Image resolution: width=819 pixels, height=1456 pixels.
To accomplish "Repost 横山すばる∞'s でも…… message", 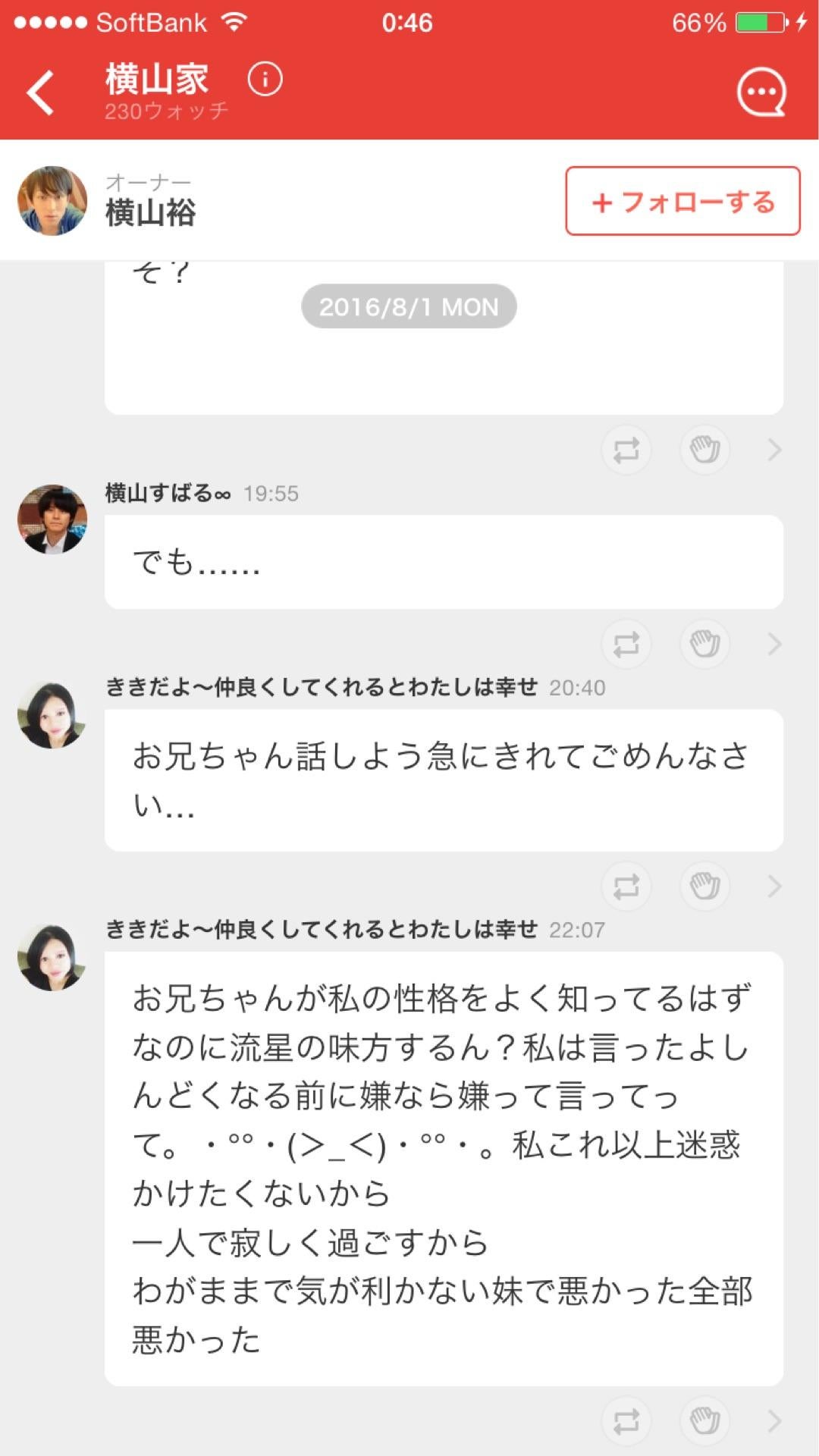I will (626, 643).
